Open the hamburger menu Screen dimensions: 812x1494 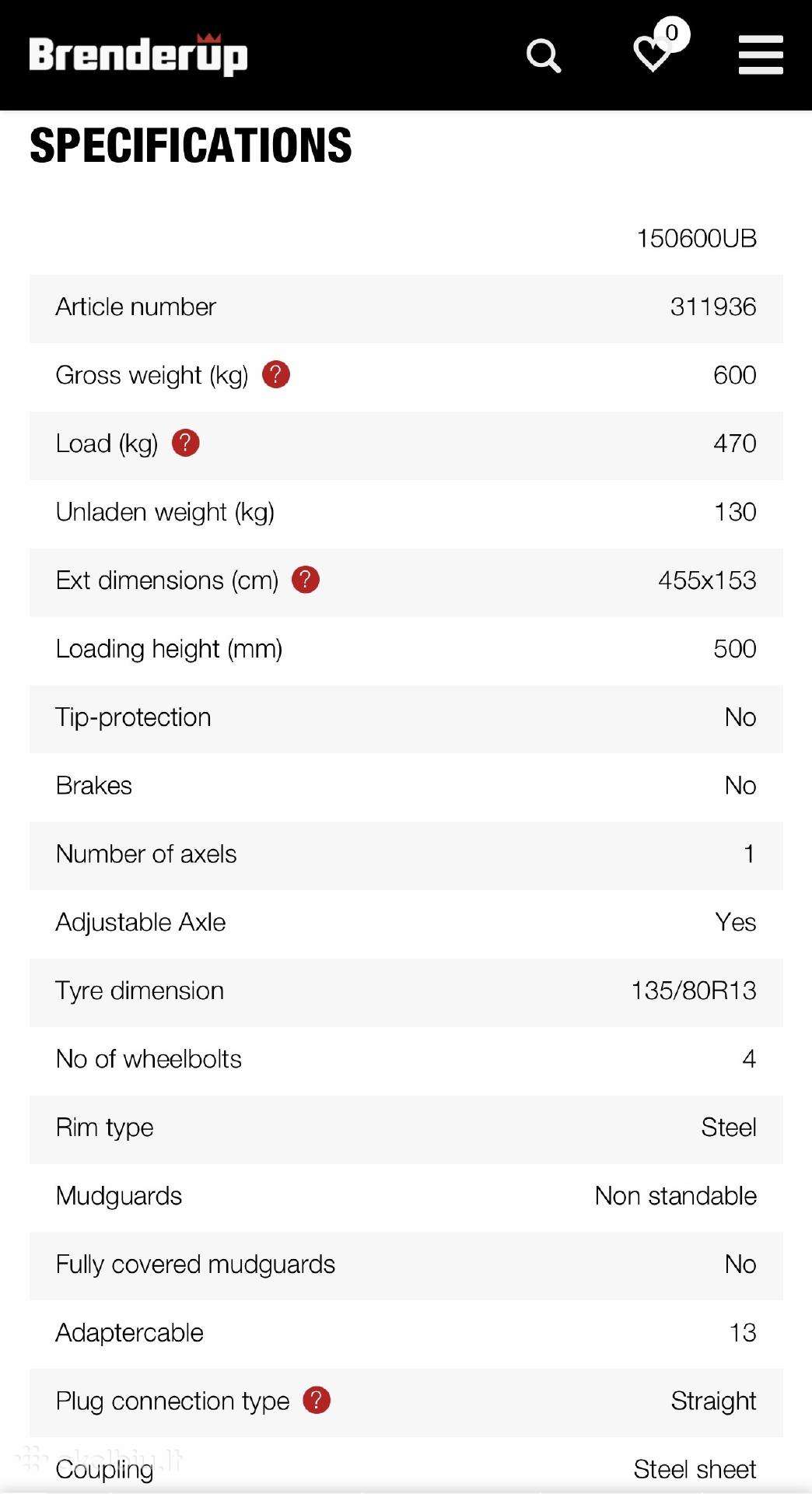point(761,54)
